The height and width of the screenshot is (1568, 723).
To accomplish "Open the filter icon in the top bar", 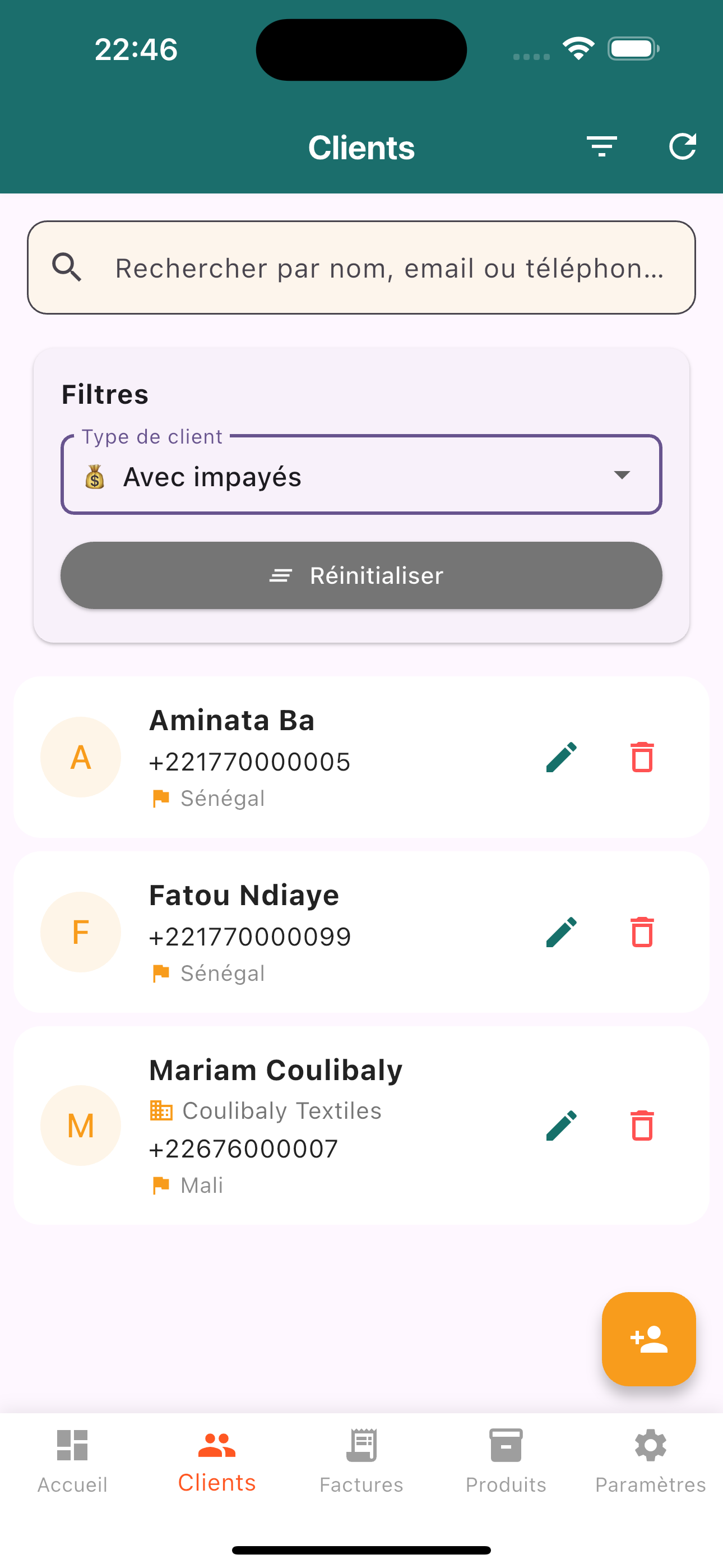I will coord(602,146).
